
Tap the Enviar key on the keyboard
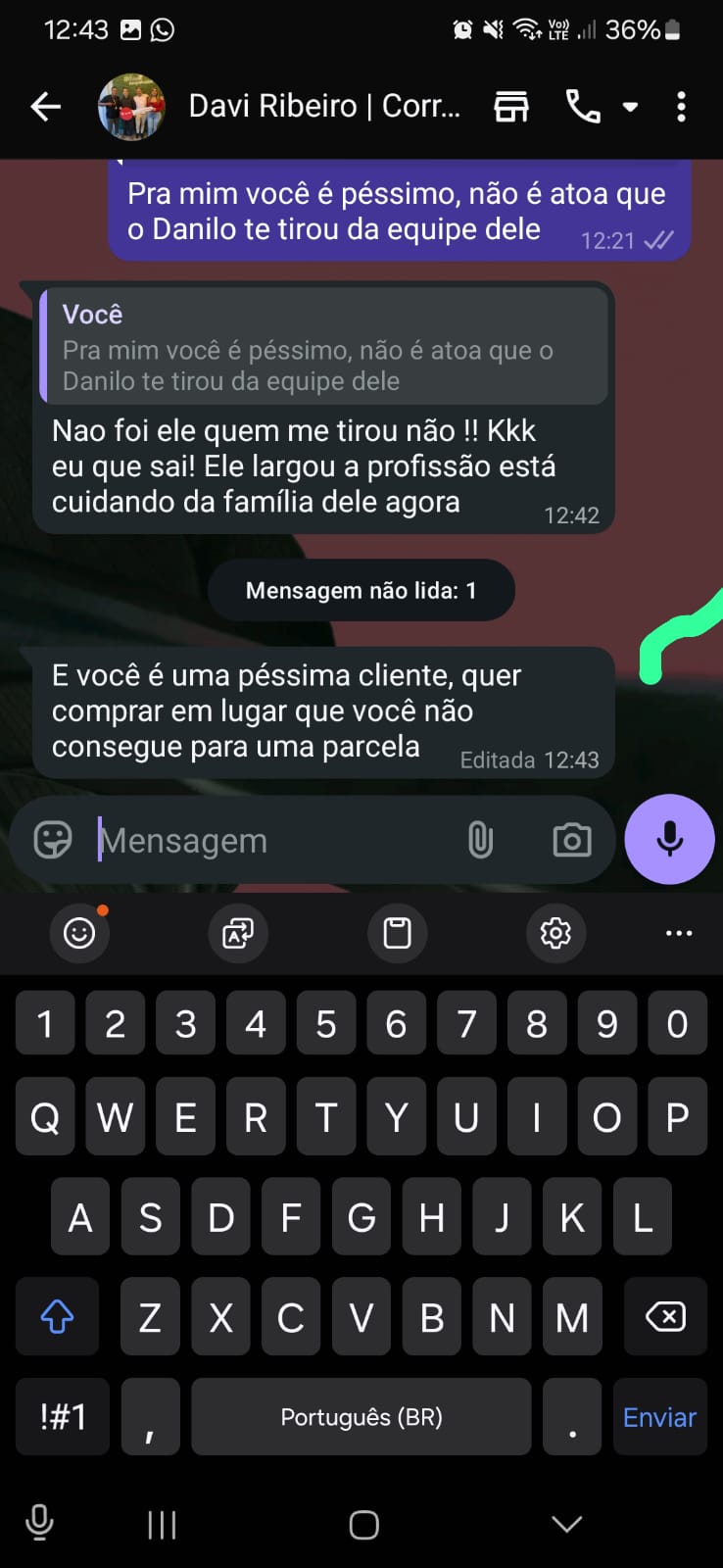659,1417
